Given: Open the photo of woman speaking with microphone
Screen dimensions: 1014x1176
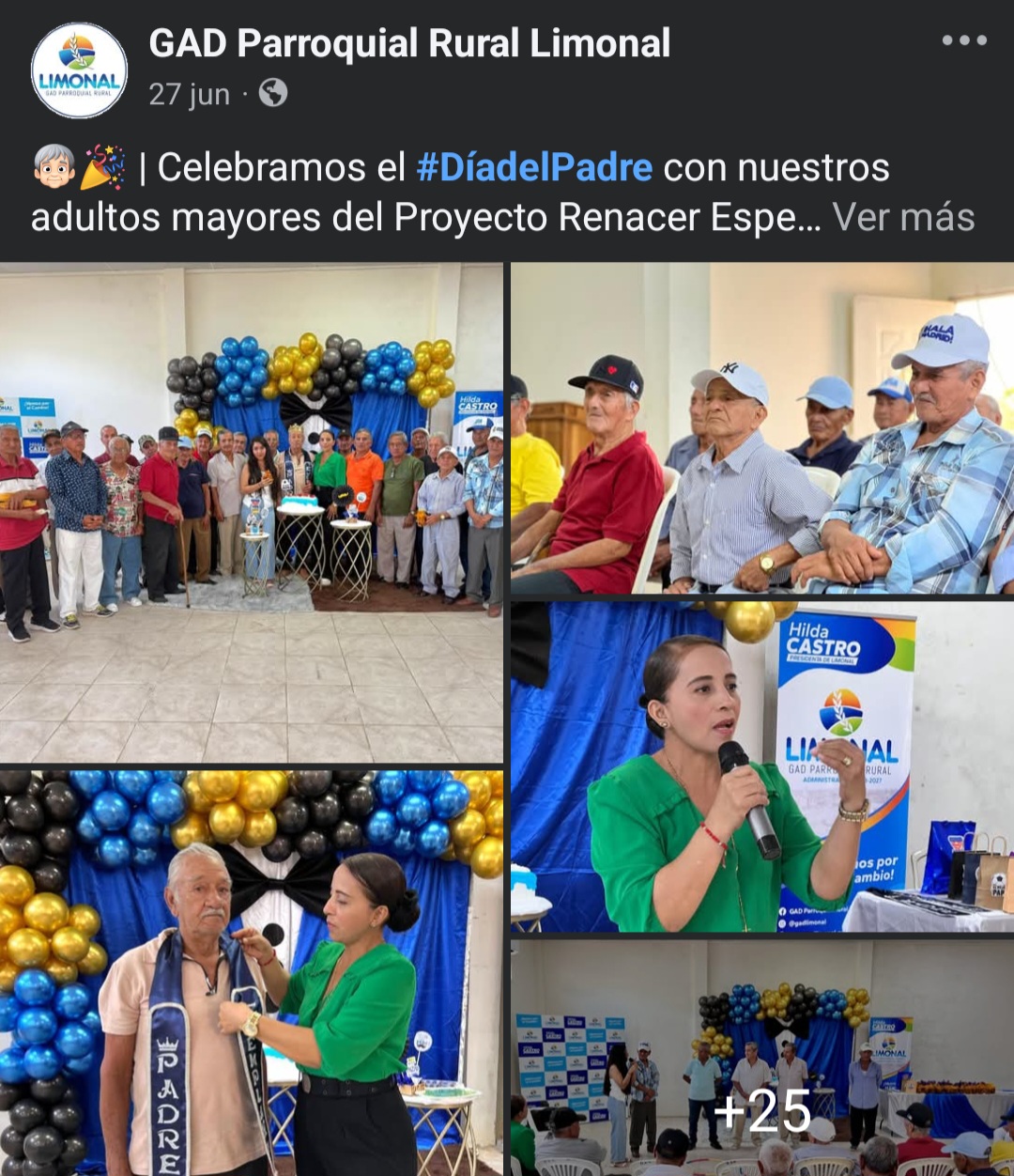Looking at the screenshot, I should coord(761,766).
